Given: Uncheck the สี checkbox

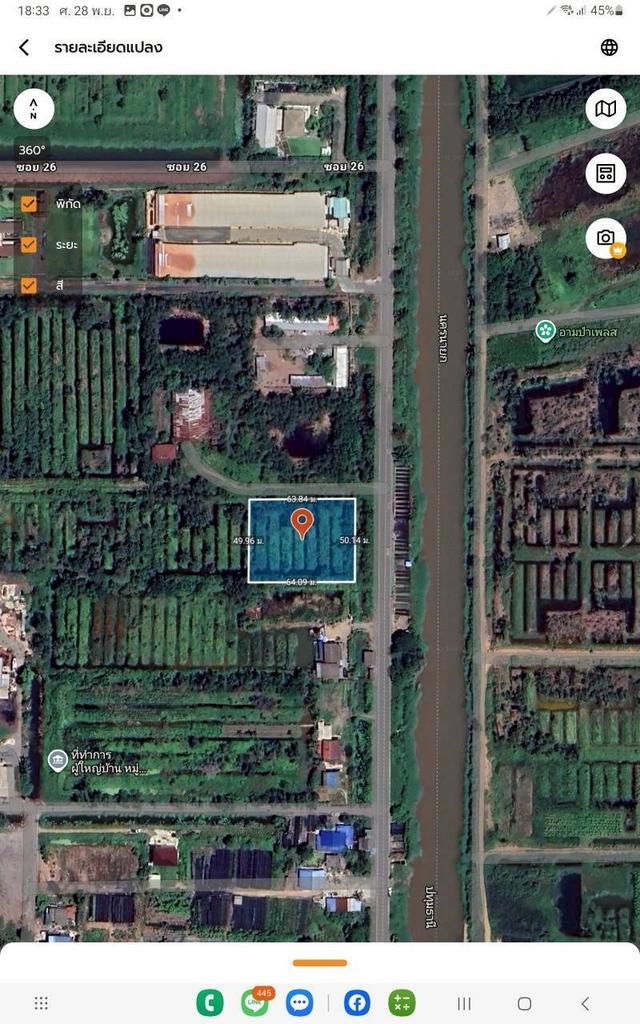Looking at the screenshot, I should point(29,285).
